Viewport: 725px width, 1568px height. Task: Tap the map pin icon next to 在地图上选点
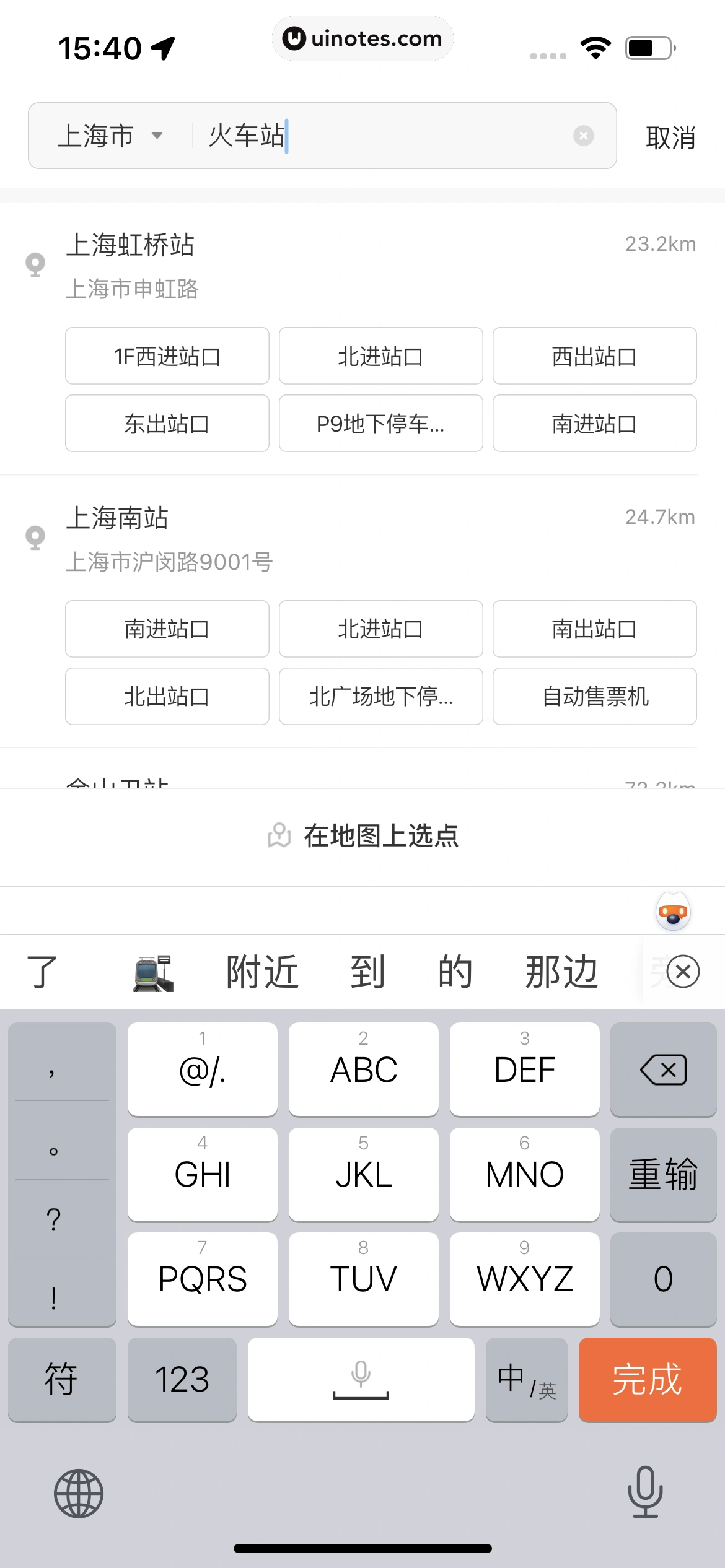[279, 836]
